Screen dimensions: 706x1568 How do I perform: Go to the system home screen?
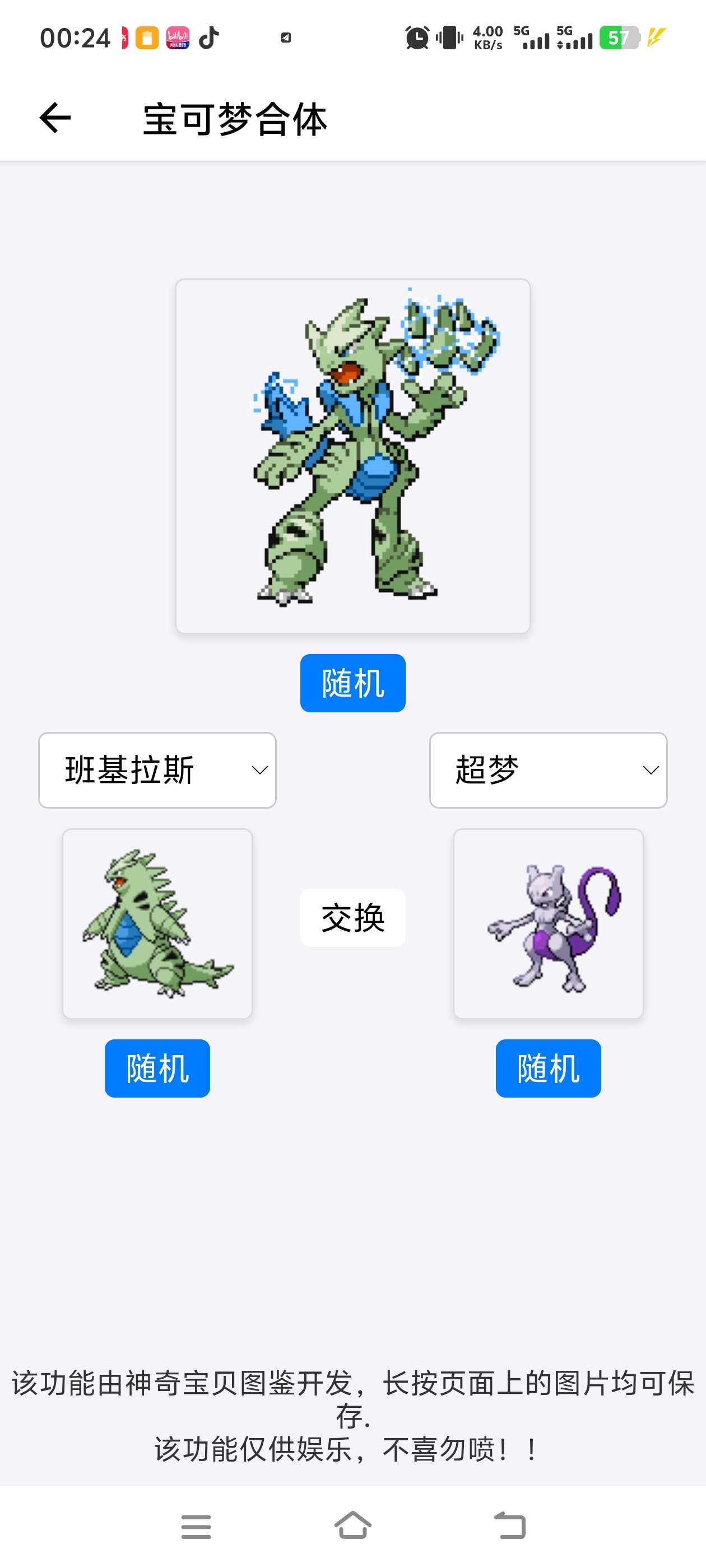(352, 1525)
